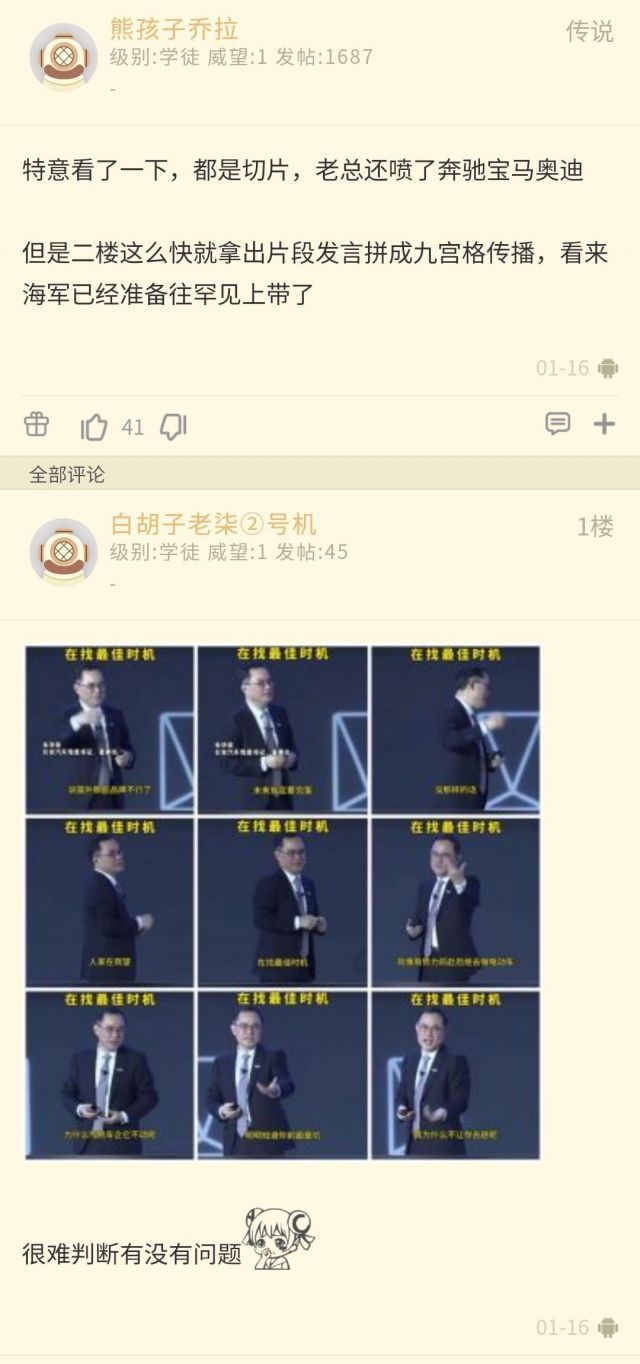The image size is (640, 1364).
Task: Downvote 熊孩子乔拉's post
Action: pyautogui.click(x=174, y=427)
